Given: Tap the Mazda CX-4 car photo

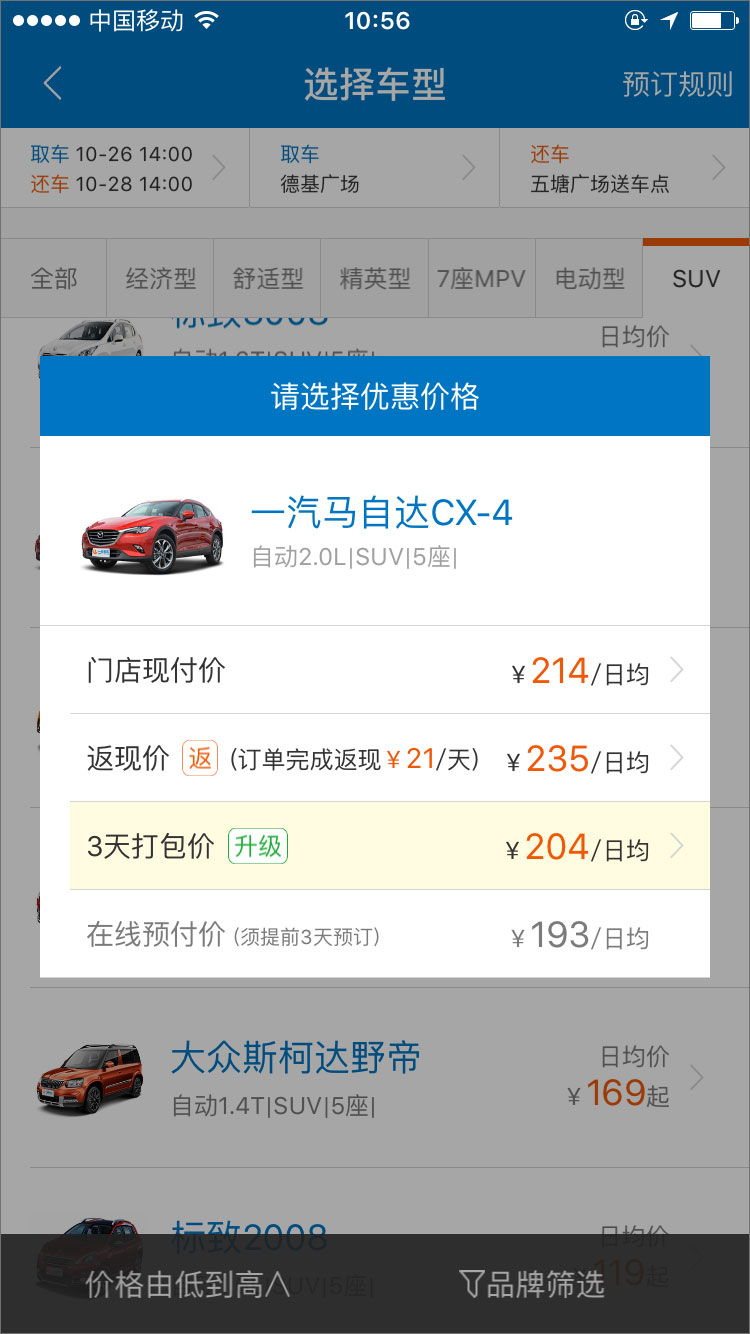Looking at the screenshot, I should coord(152,533).
